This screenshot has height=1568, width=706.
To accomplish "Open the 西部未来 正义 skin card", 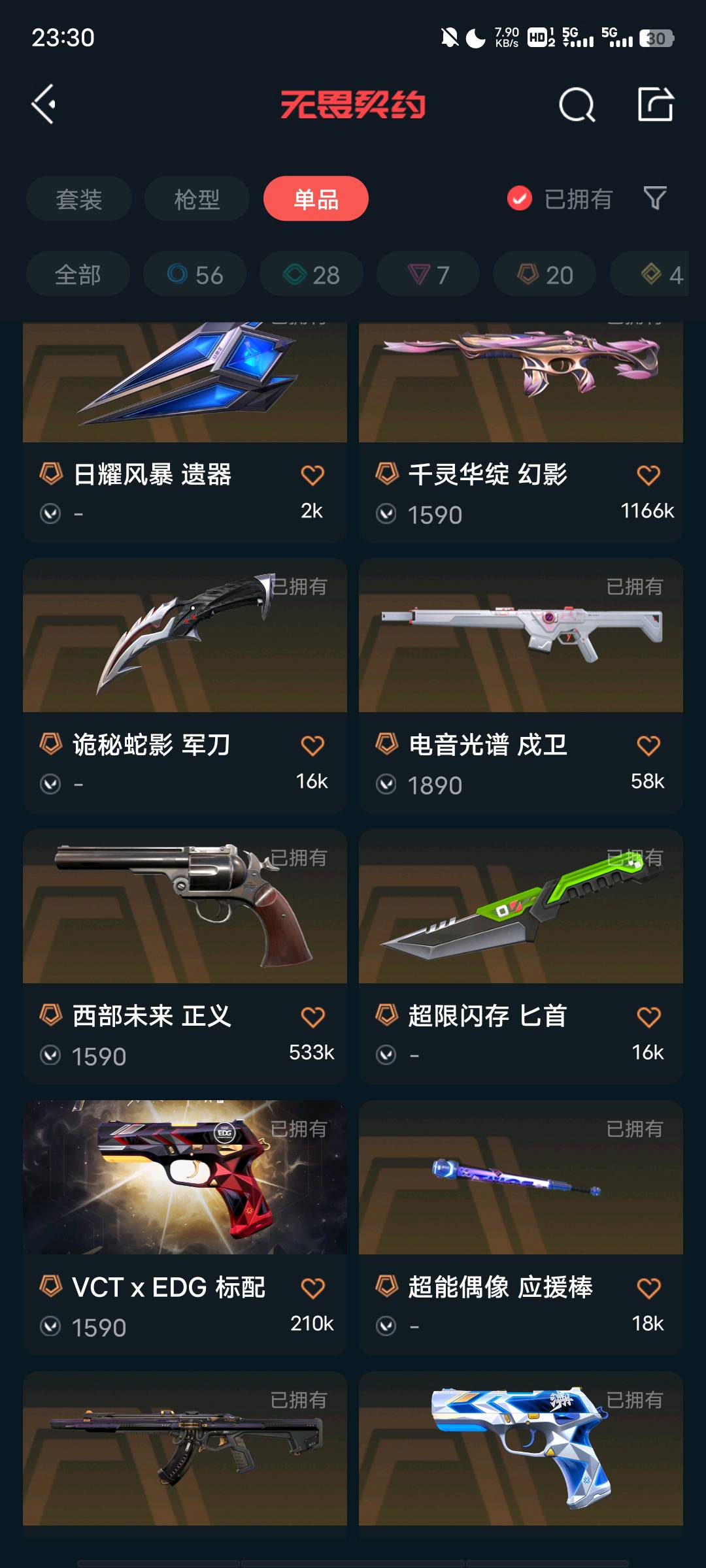I will tap(184, 928).
